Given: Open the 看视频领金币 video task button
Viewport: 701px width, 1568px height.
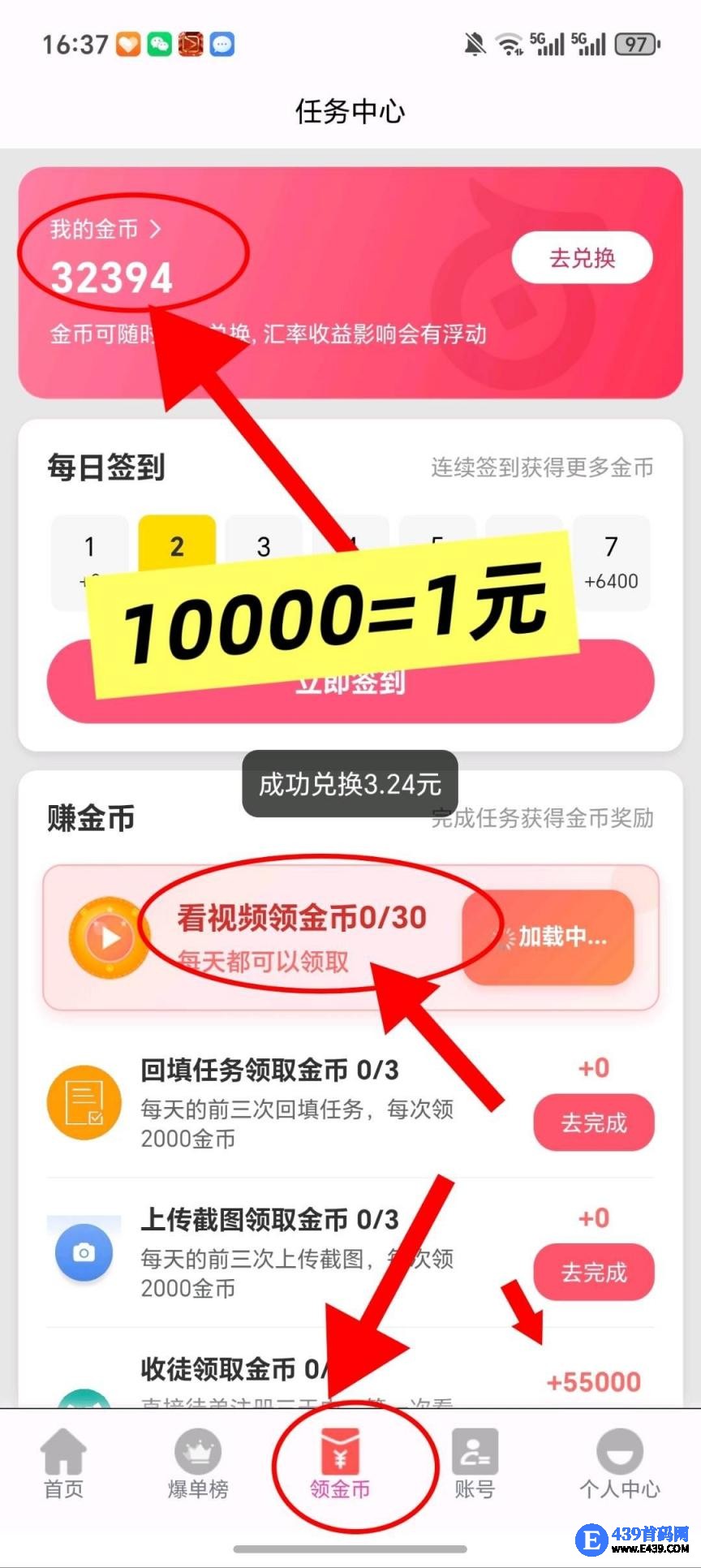Looking at the screenshot, I should 548,937.
